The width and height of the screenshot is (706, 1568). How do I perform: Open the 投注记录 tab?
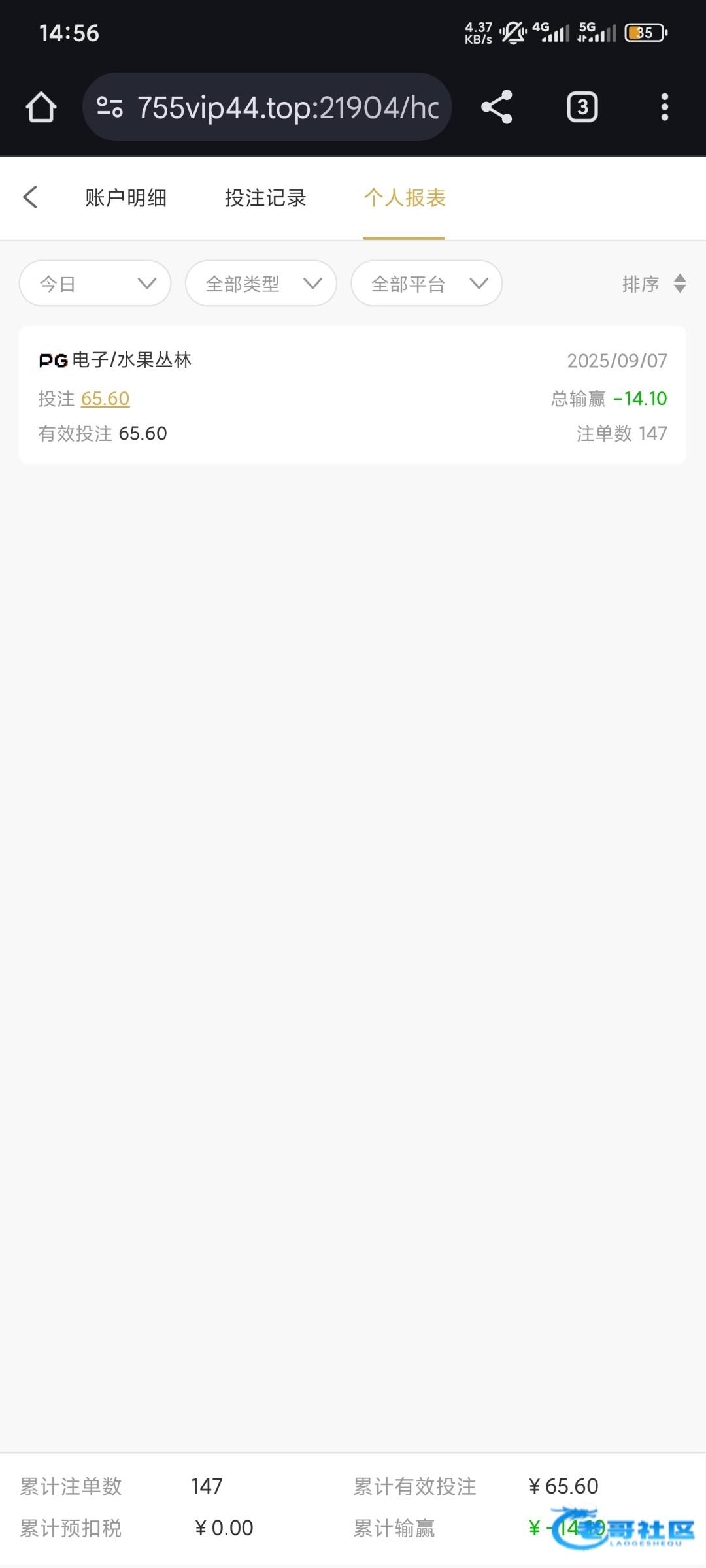coord(265,197)
